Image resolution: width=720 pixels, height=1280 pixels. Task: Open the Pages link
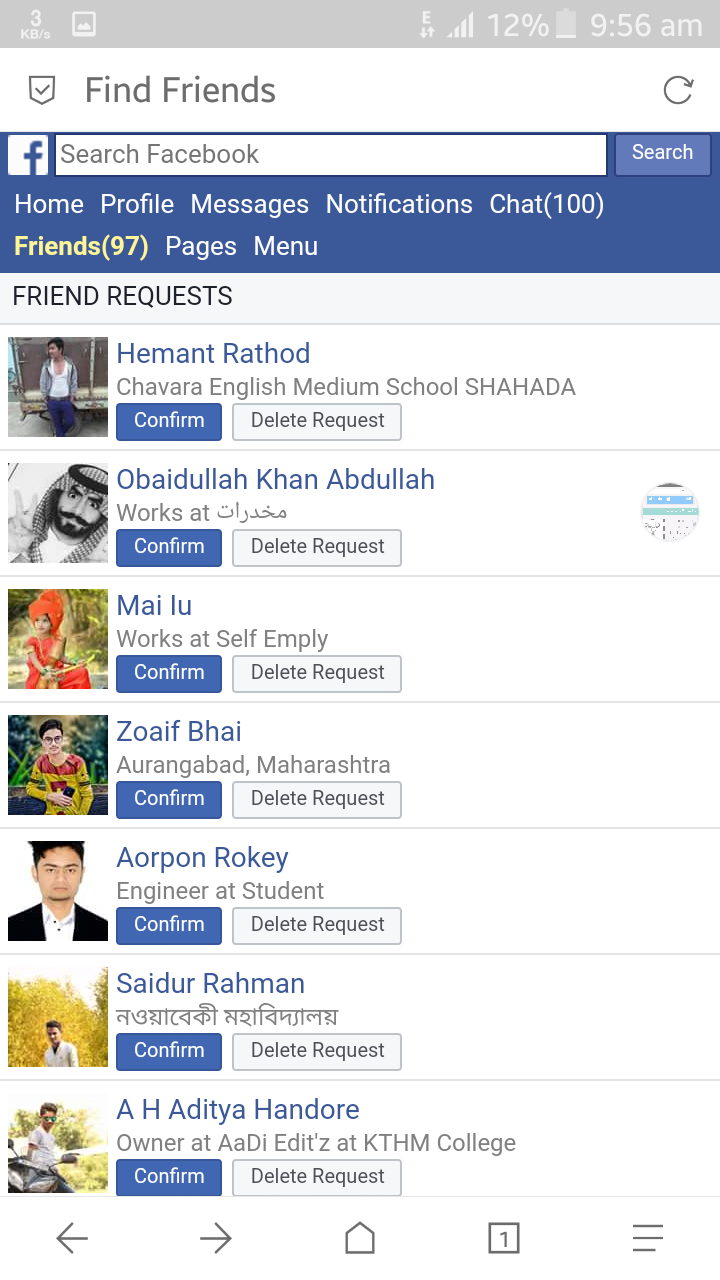pos(201,246)
